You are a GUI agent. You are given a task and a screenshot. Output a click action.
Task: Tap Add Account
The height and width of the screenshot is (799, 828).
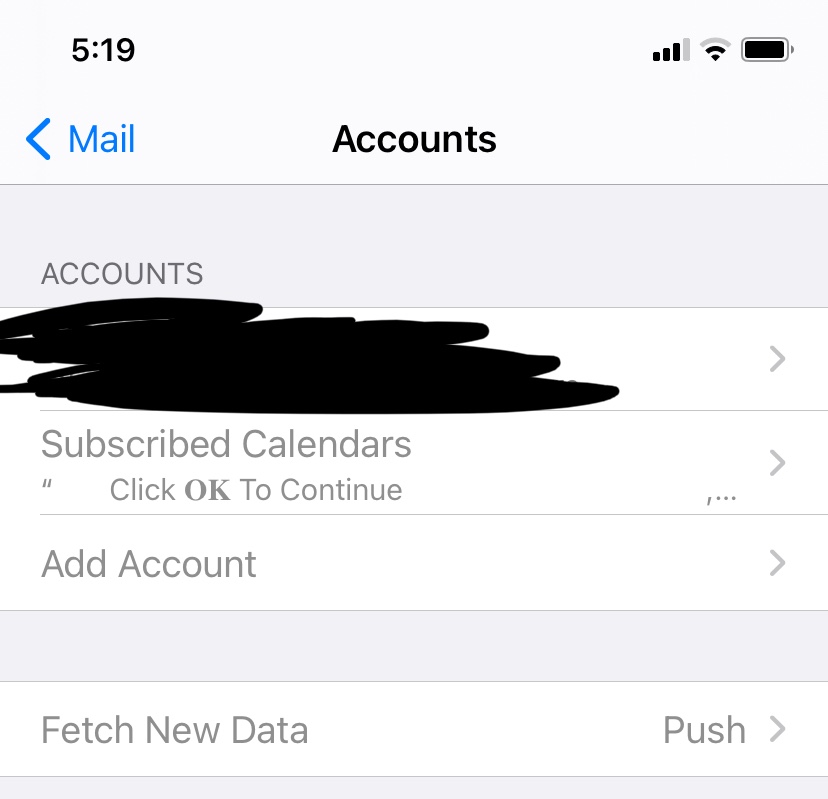coord(414,563)
